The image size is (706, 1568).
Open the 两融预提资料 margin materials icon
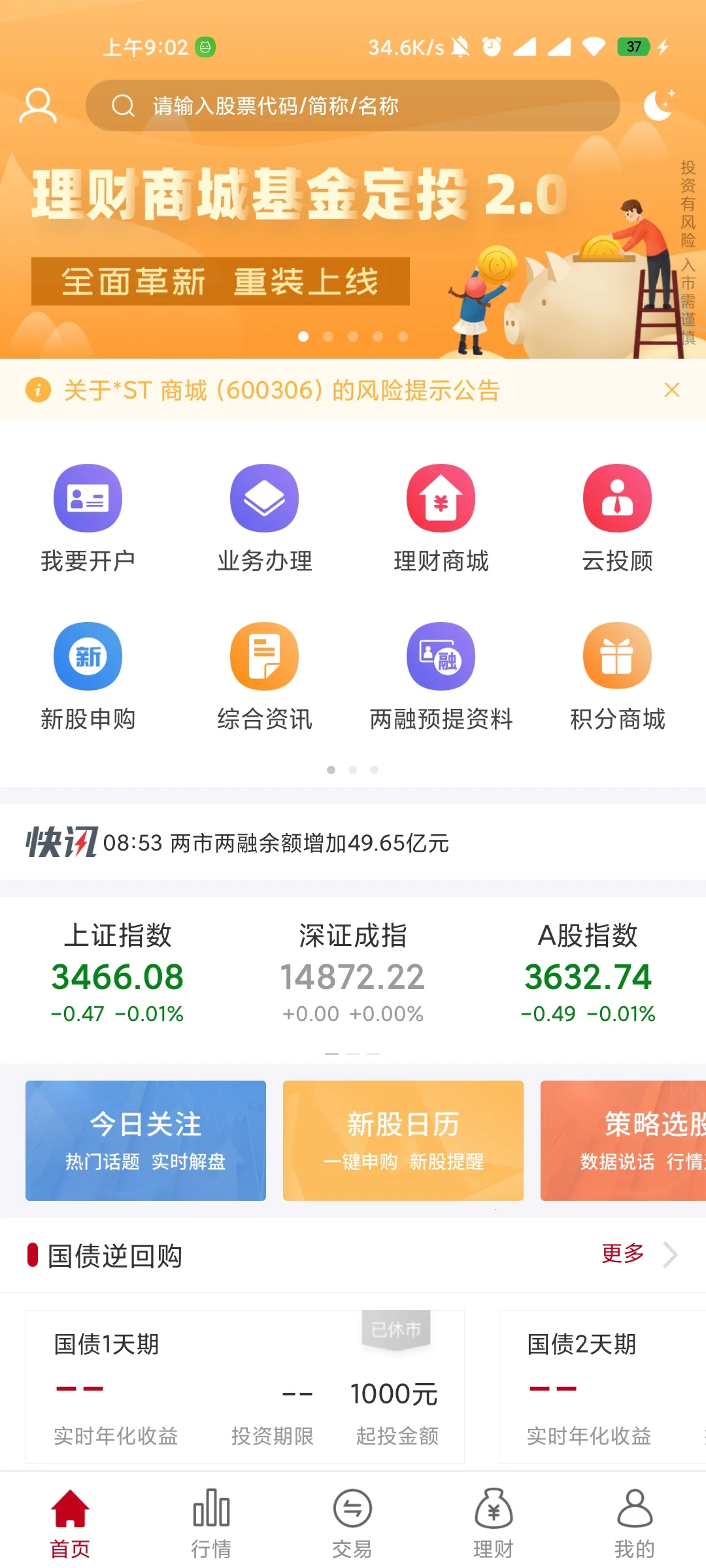click(x=441, y=657)
